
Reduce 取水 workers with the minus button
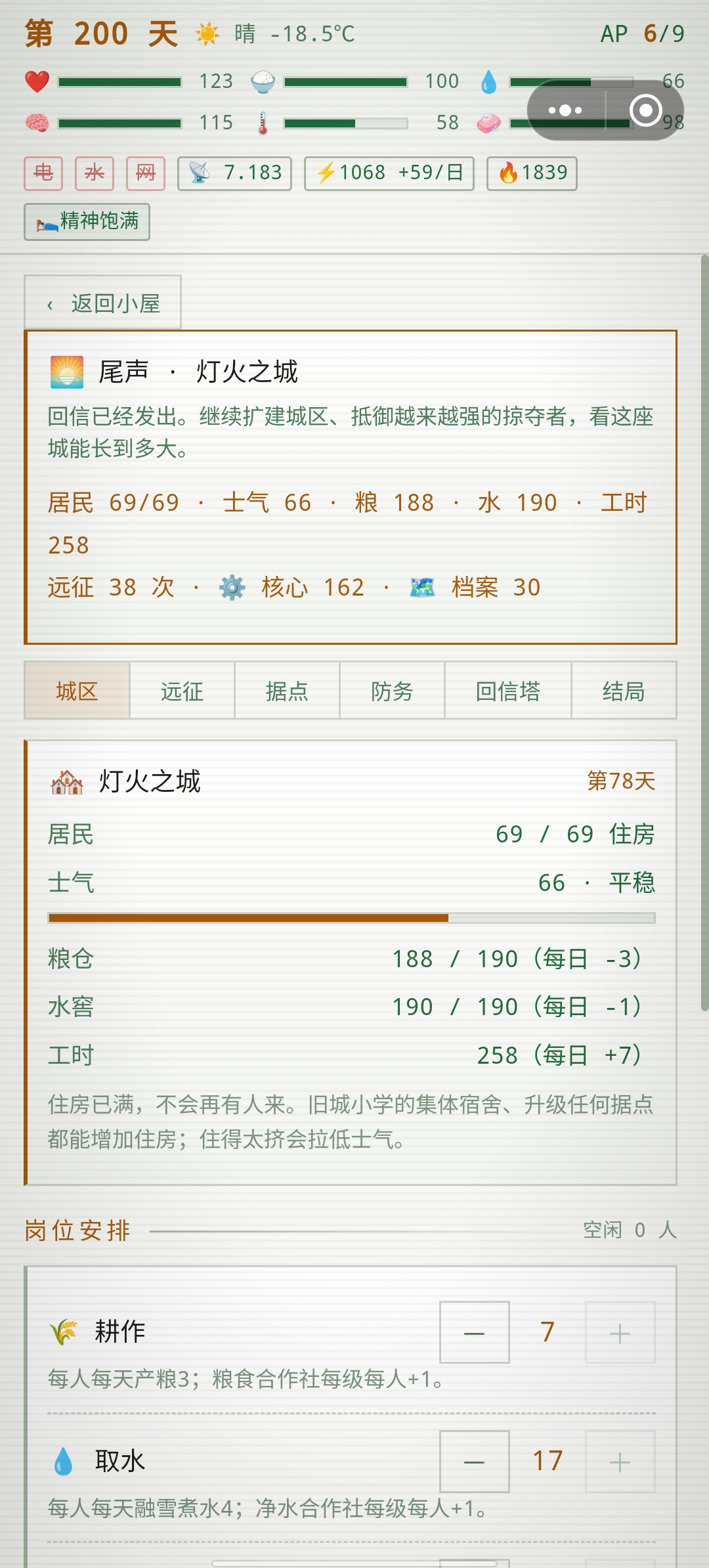pos(475,1462)
